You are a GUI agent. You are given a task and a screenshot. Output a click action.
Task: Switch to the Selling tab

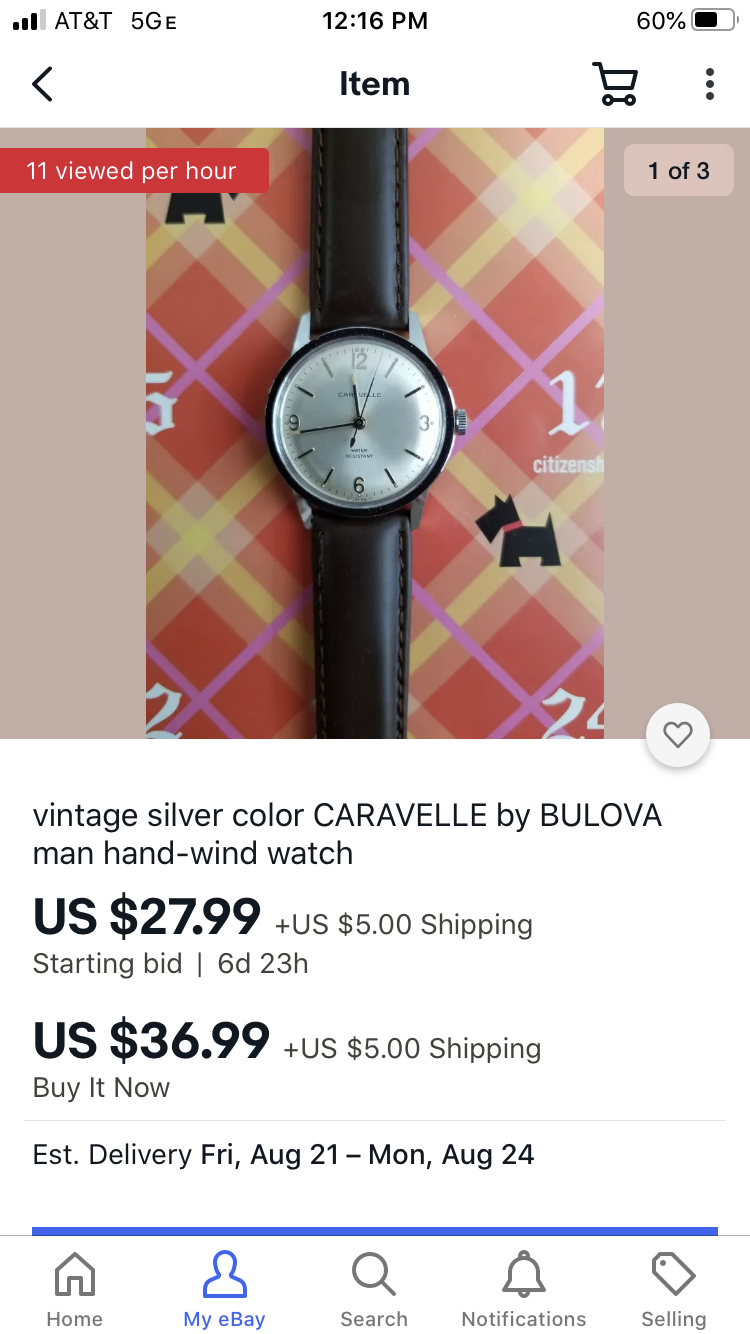[x=673, y=1289]
